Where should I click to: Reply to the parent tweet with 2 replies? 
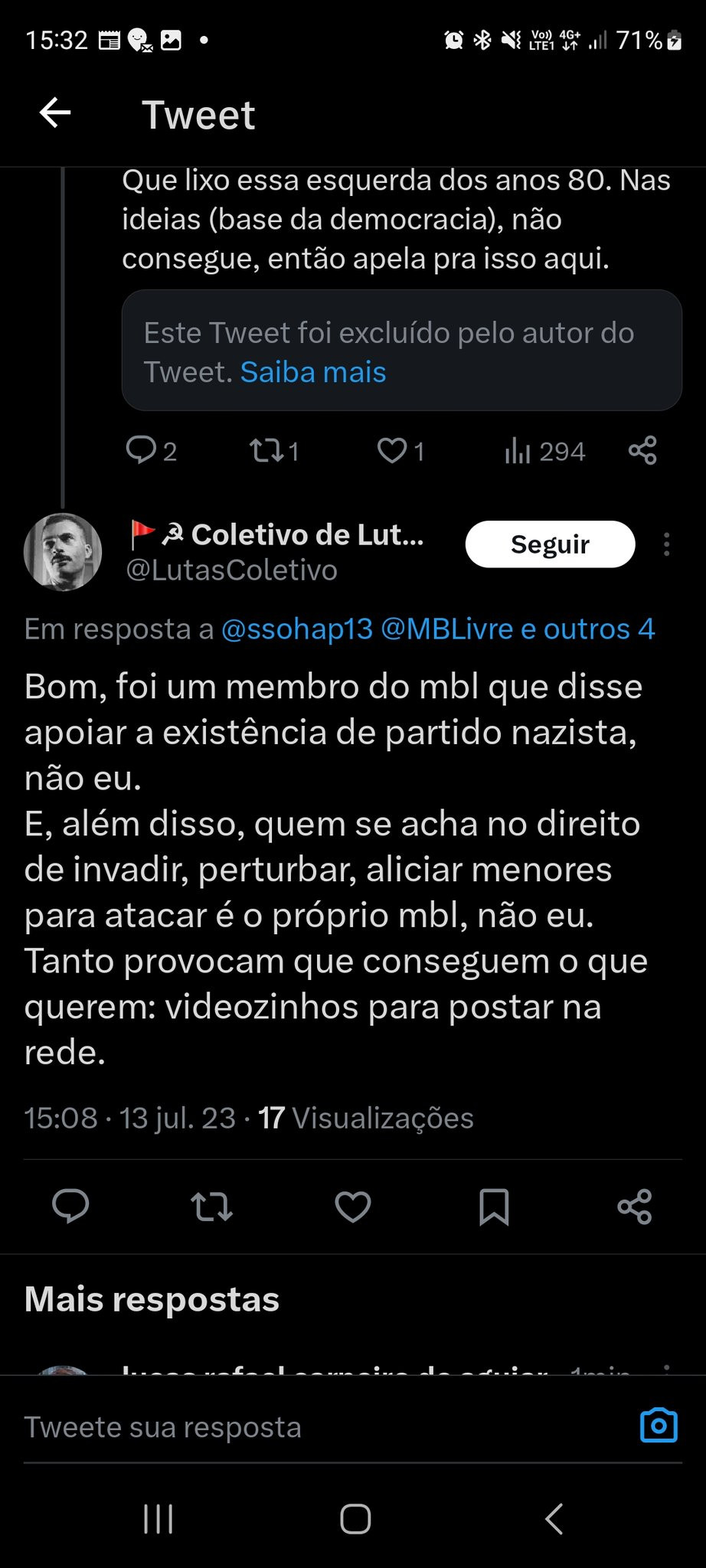click(151, 450)
